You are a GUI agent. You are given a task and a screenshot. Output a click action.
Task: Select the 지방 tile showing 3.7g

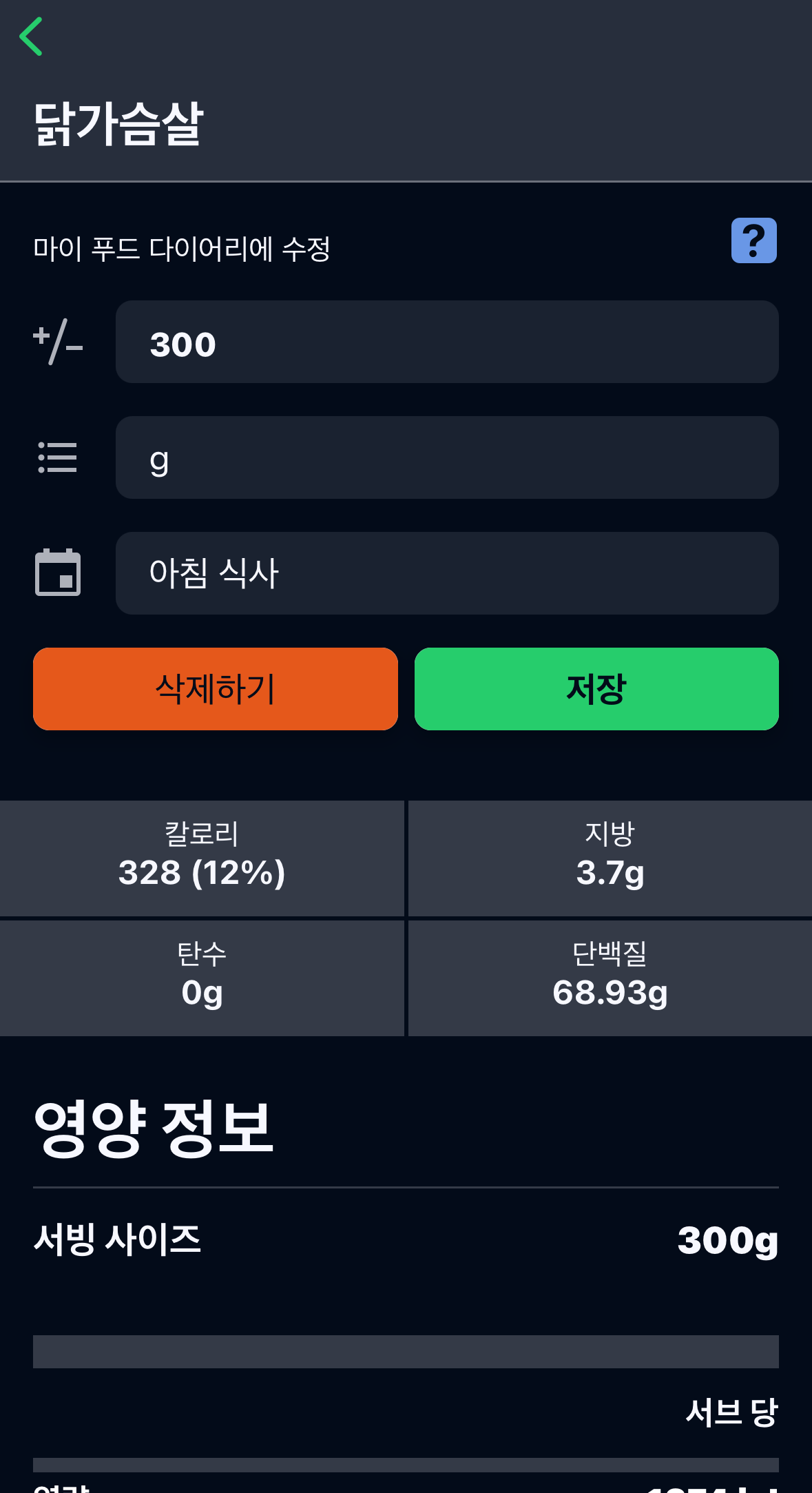coord(610,858)
